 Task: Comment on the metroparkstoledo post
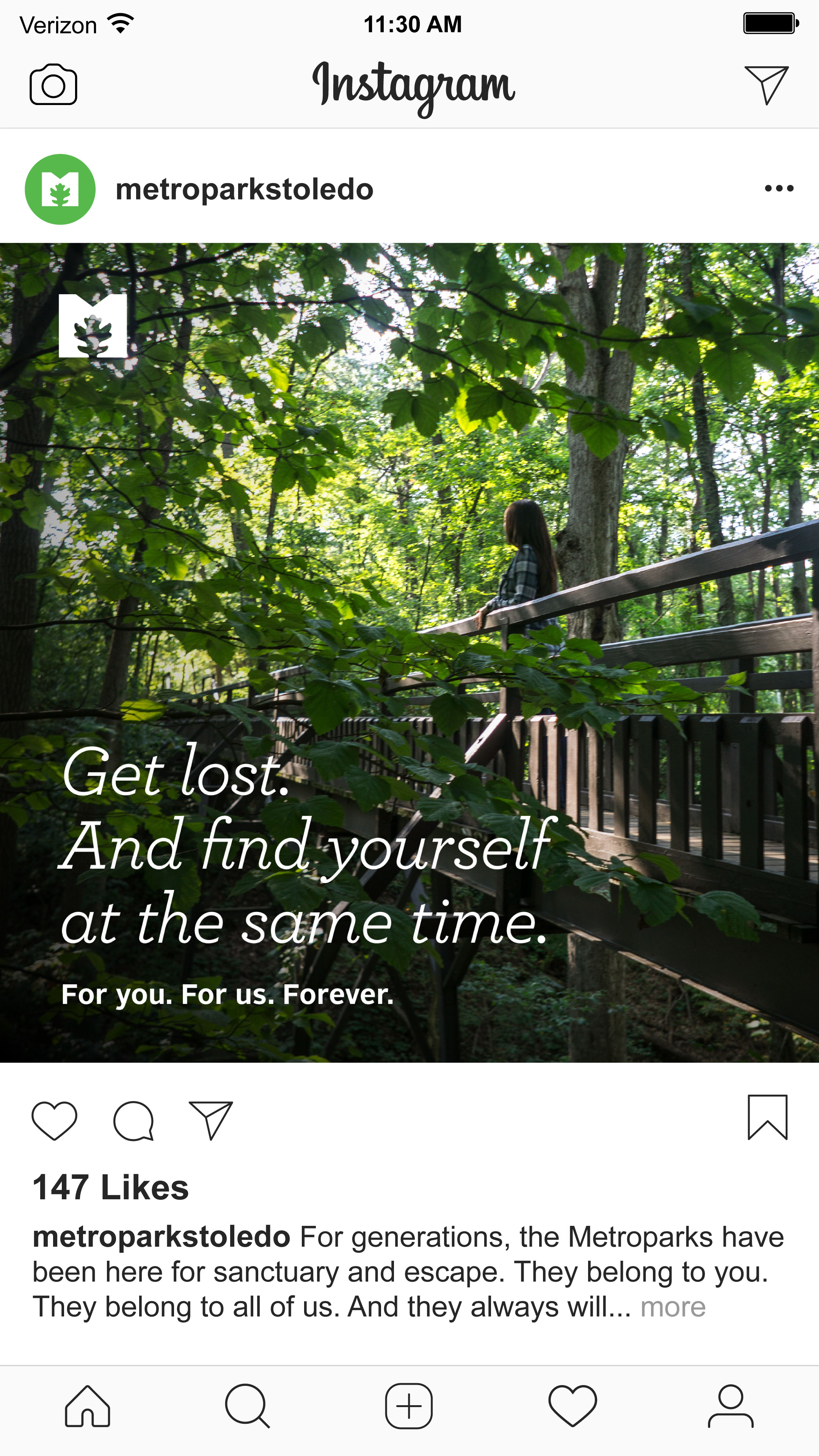point(133,1120)
